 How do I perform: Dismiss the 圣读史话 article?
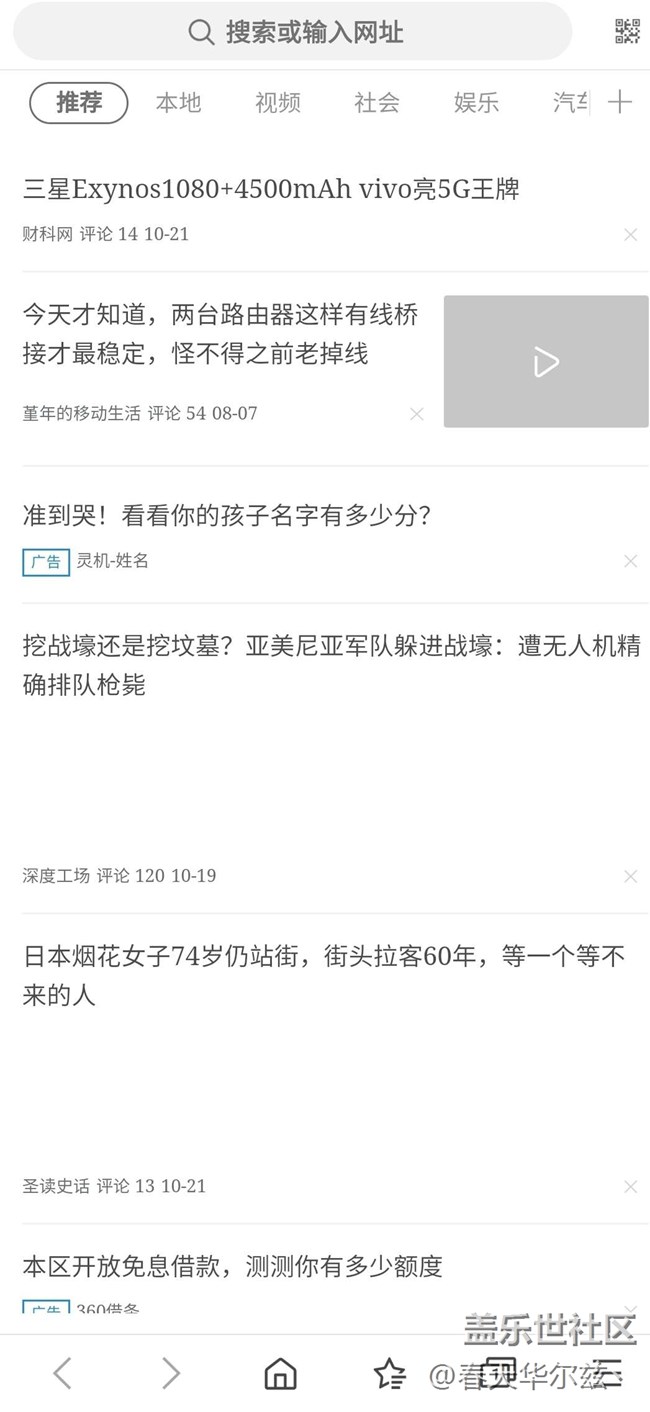(x=630, y=1187)
